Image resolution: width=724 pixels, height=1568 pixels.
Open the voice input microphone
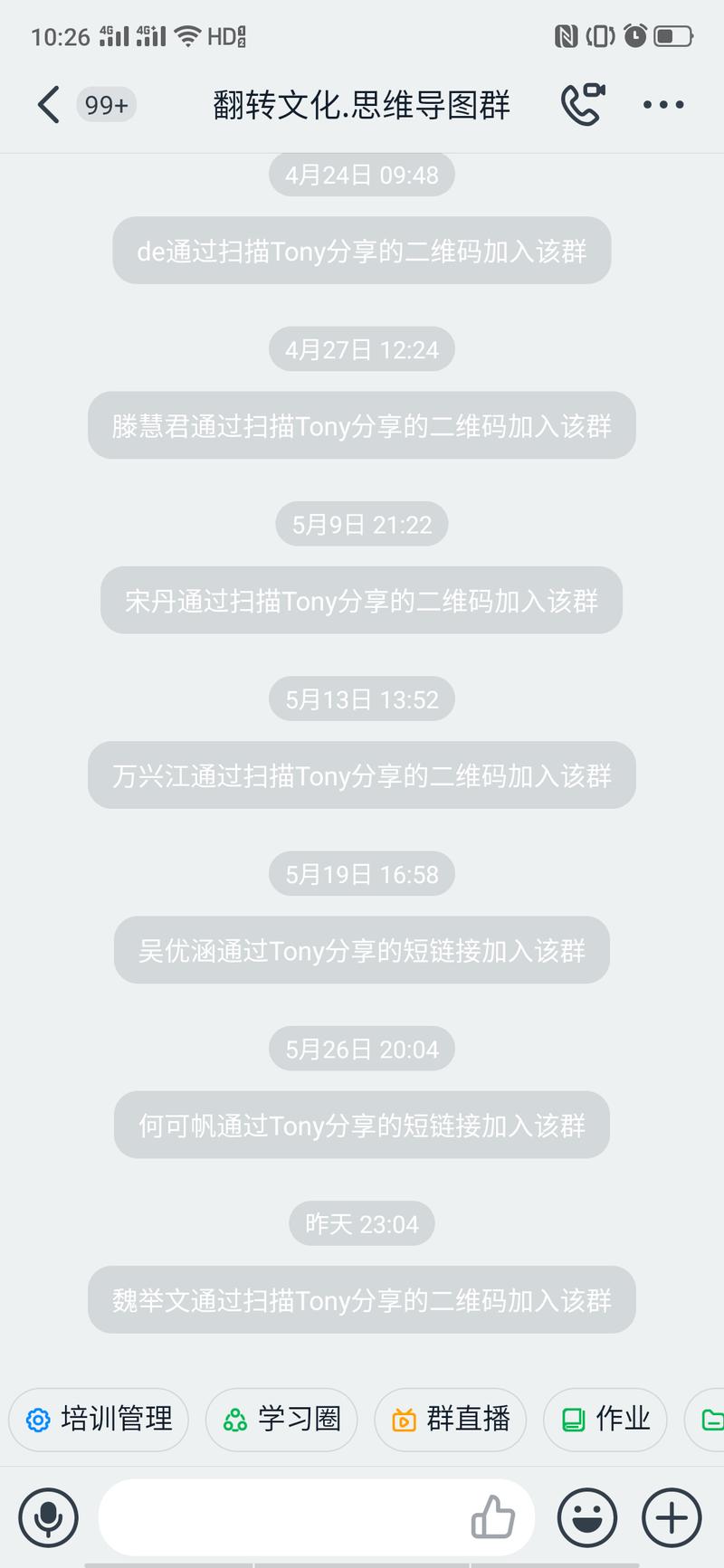point(47,1517)
